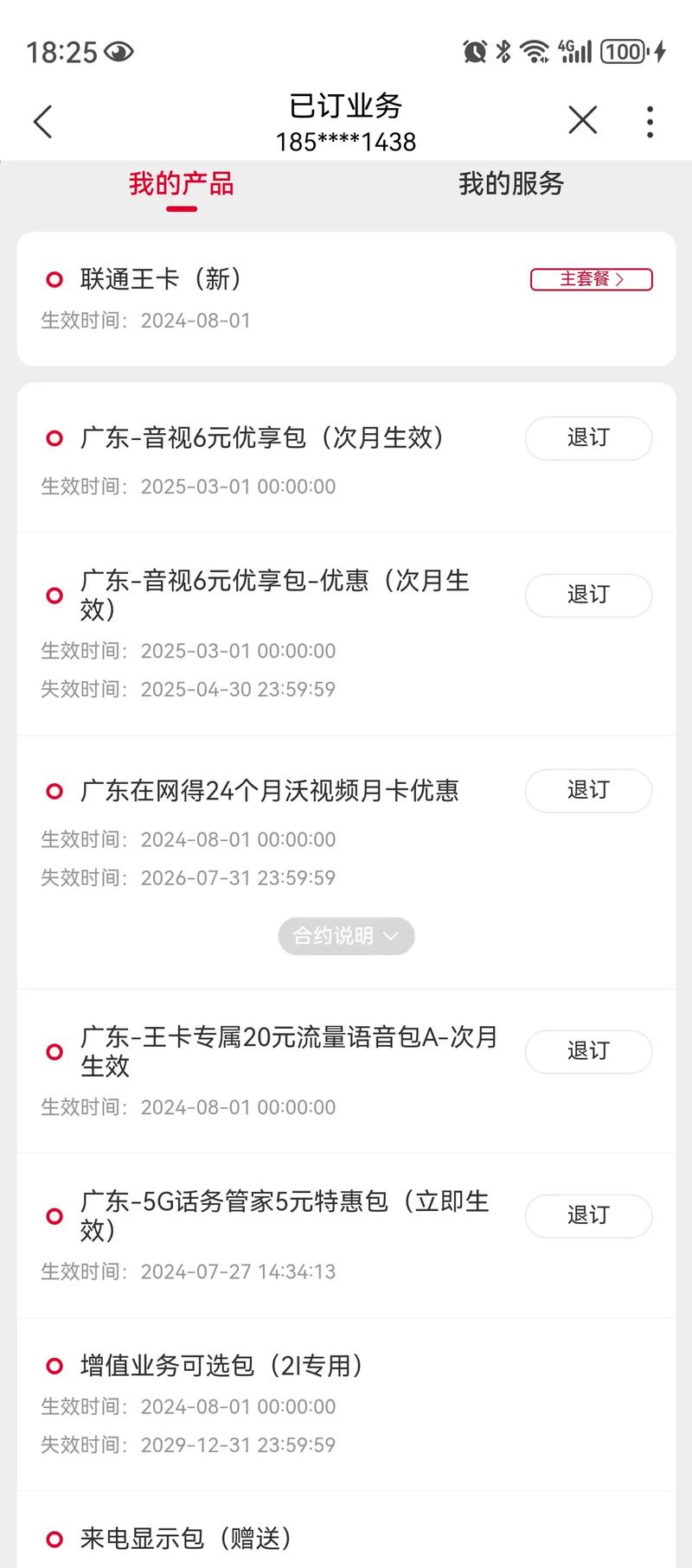Tap 退订 for 5G话务管家5元特惠包
The width and height of the screenshot is (692, 1568).
[x=588, y=1215]
